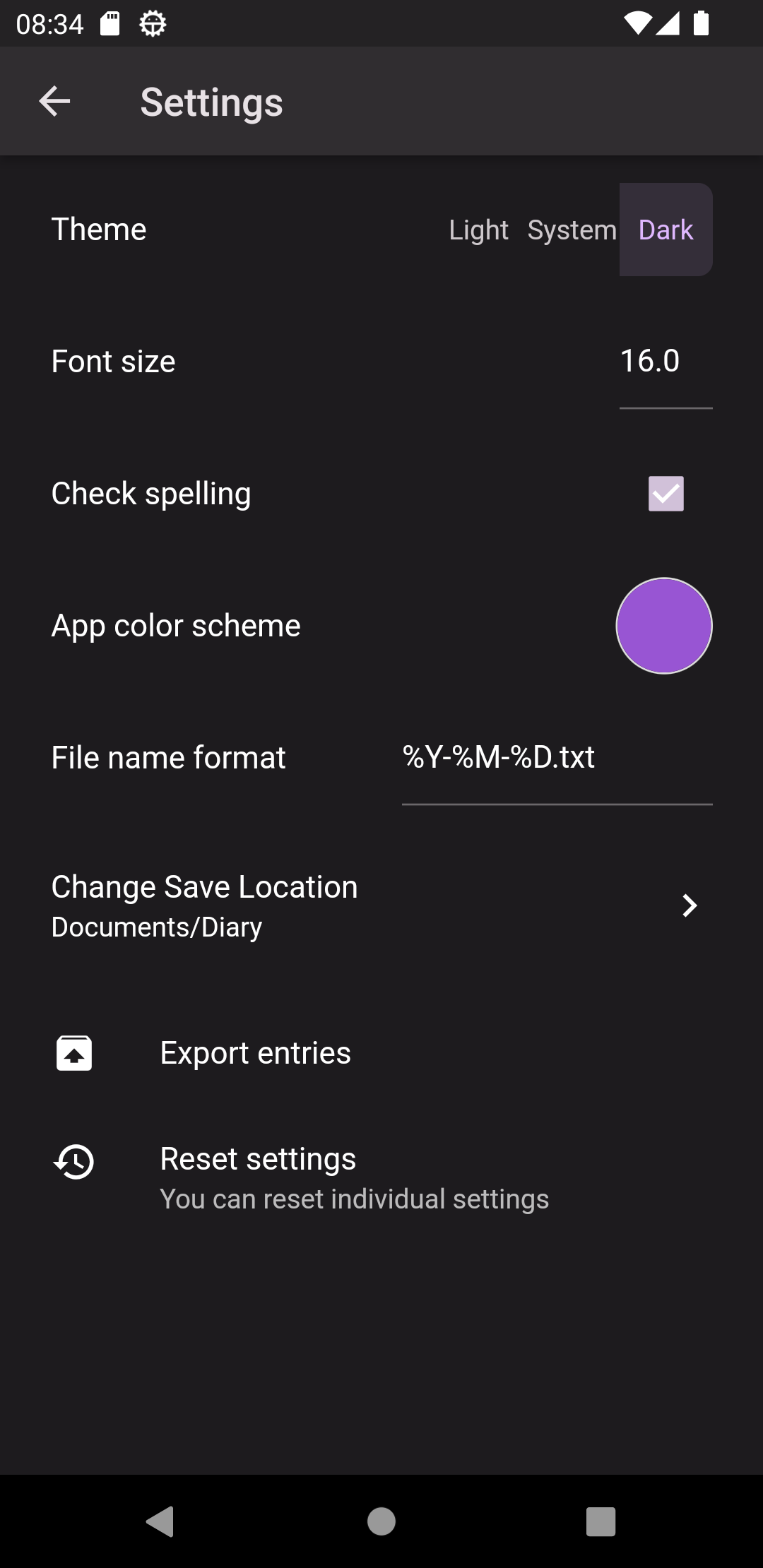Image resolution: width=763 pixels, height=1568 pixels.
Task: Edit the file name format field
Action: (x=557, y=758)
